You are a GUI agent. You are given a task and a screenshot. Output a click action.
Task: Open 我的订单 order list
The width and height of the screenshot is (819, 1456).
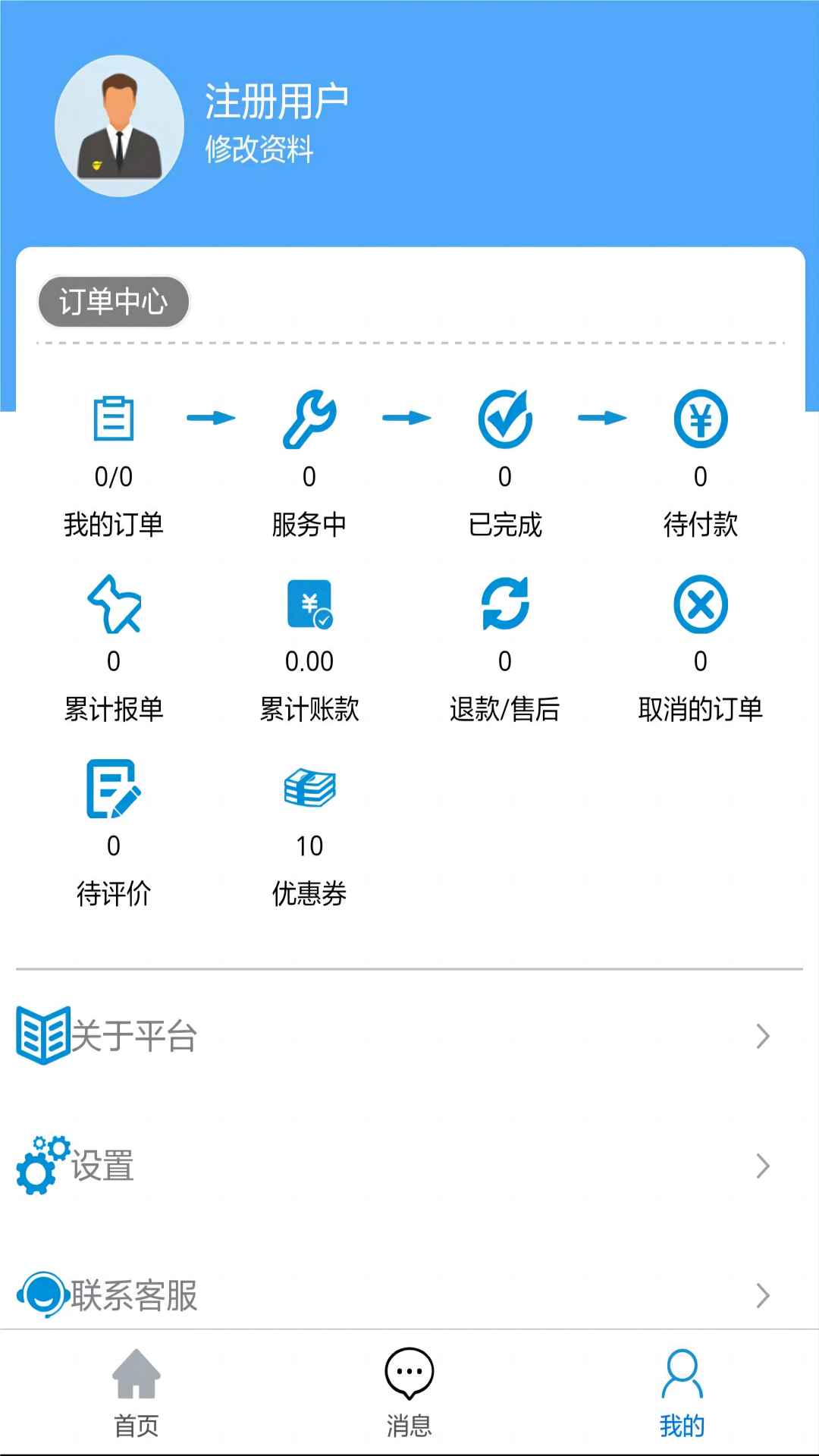click(114, 463)
